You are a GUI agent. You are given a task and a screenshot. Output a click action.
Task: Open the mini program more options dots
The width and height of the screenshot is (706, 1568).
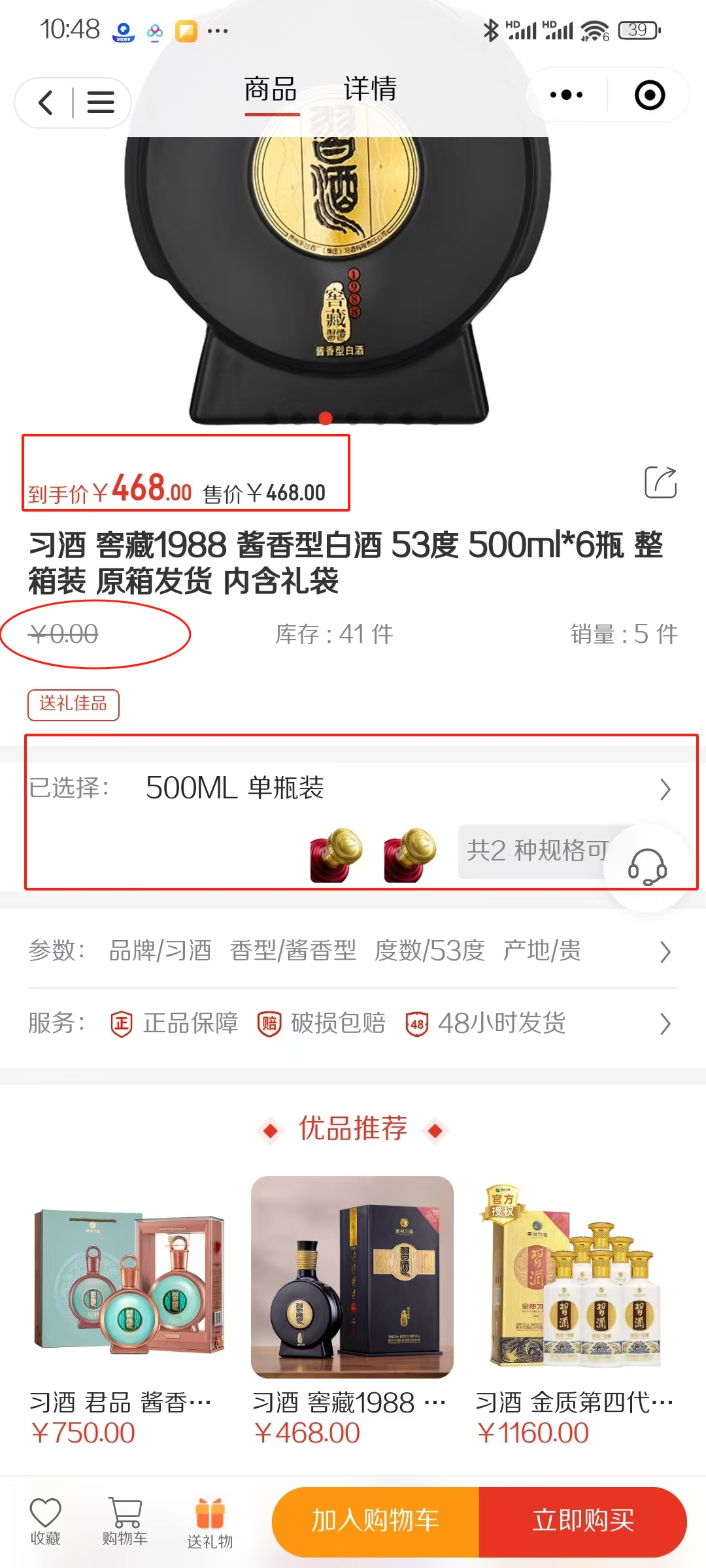tap(566, 95)
